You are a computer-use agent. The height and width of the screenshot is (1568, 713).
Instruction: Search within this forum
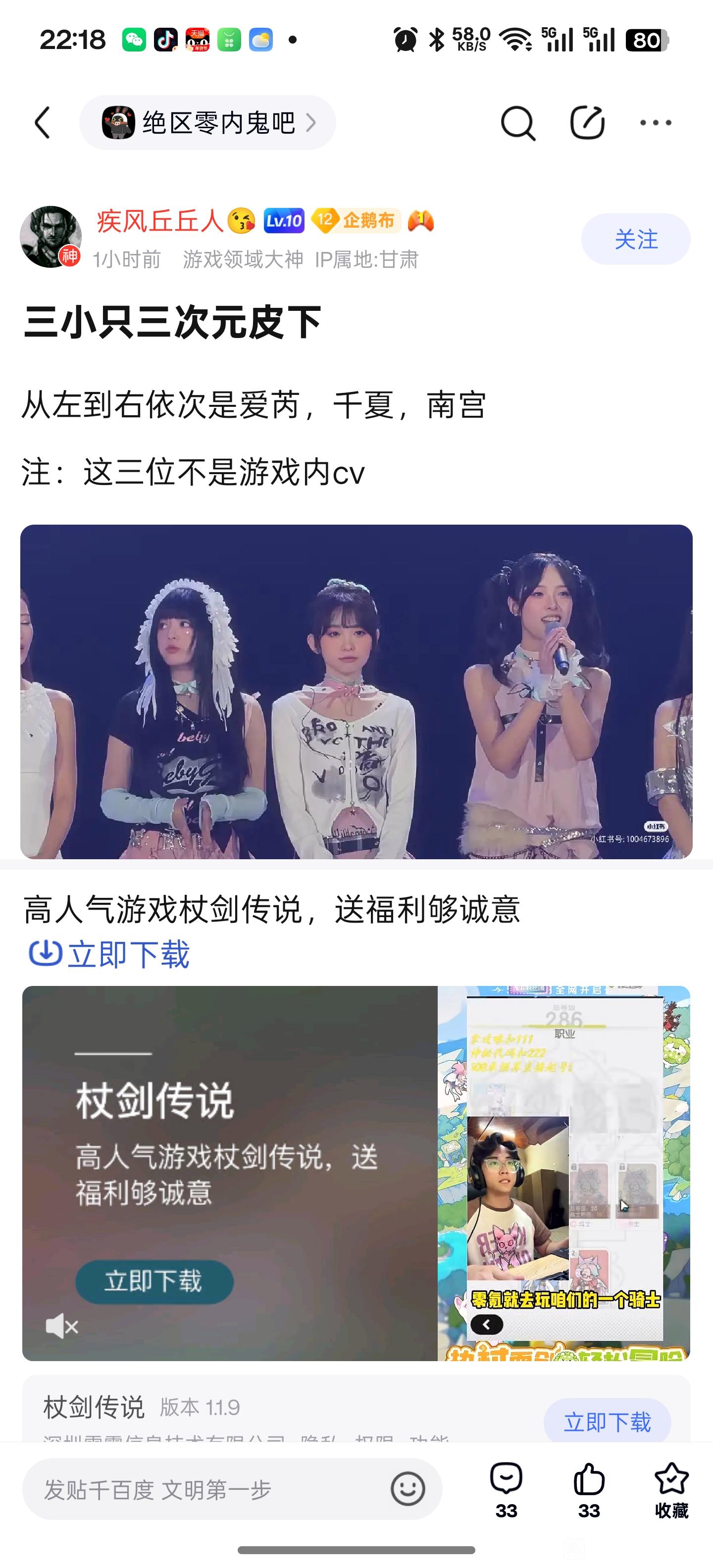click(517, 123)
